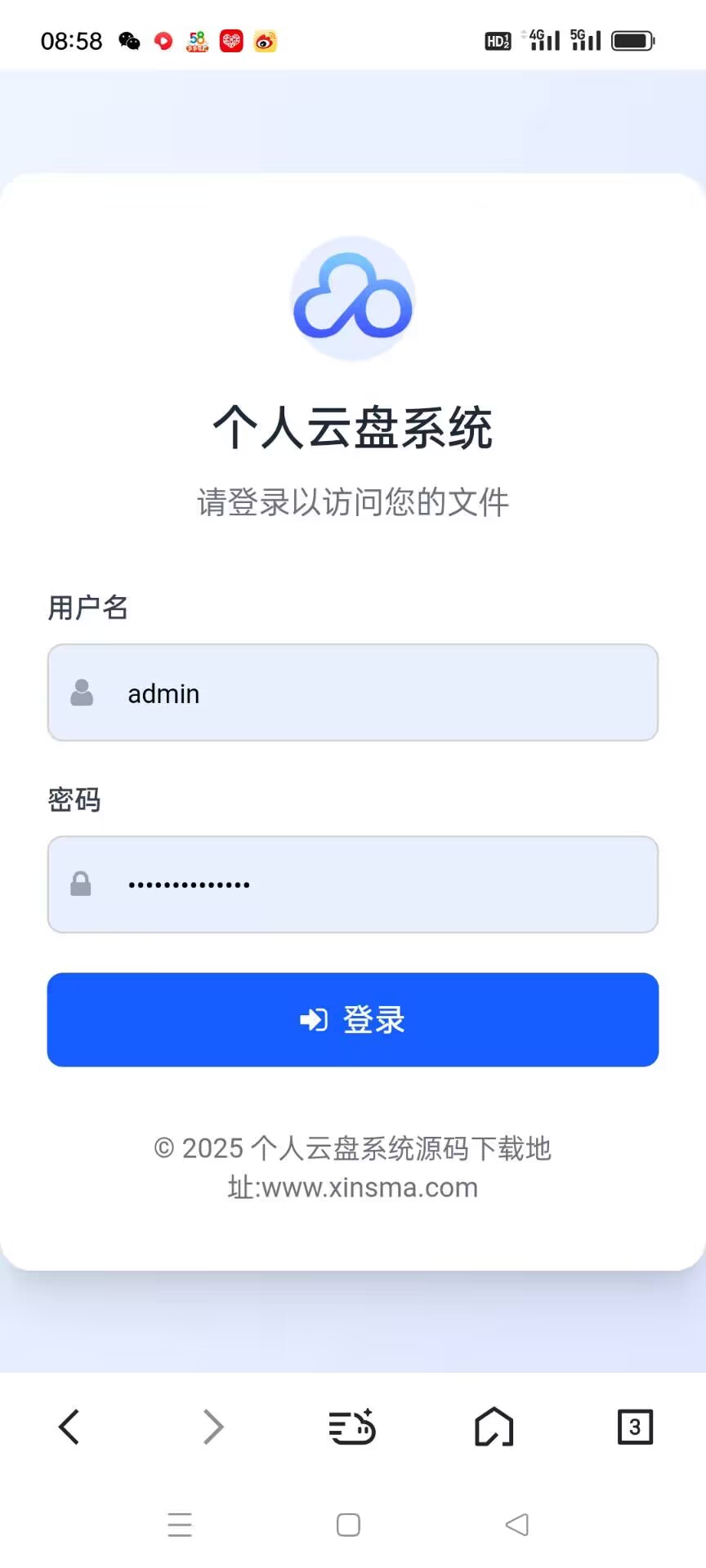Click the person icon in username field
The image size is (706, 1568).
[x=81, y=693]
